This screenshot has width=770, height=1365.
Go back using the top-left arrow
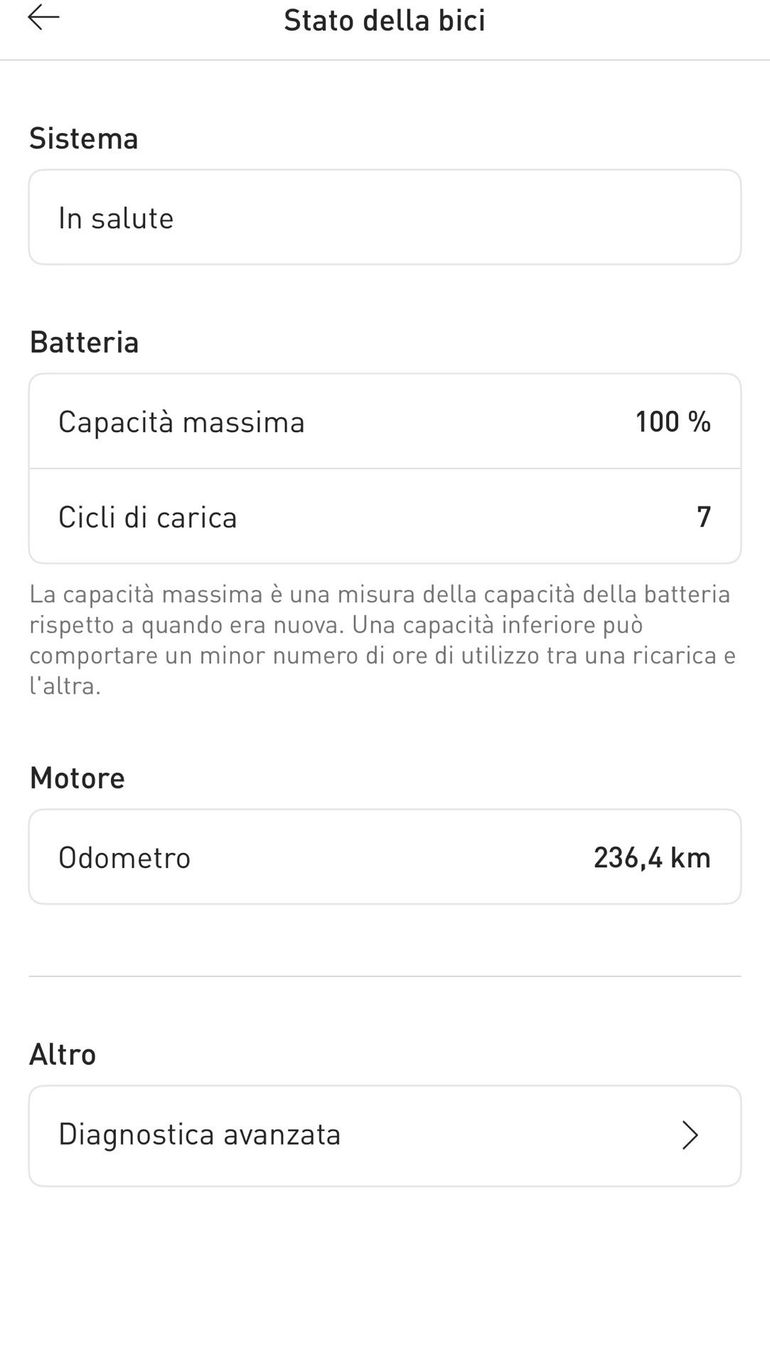(x=43, y=18)
